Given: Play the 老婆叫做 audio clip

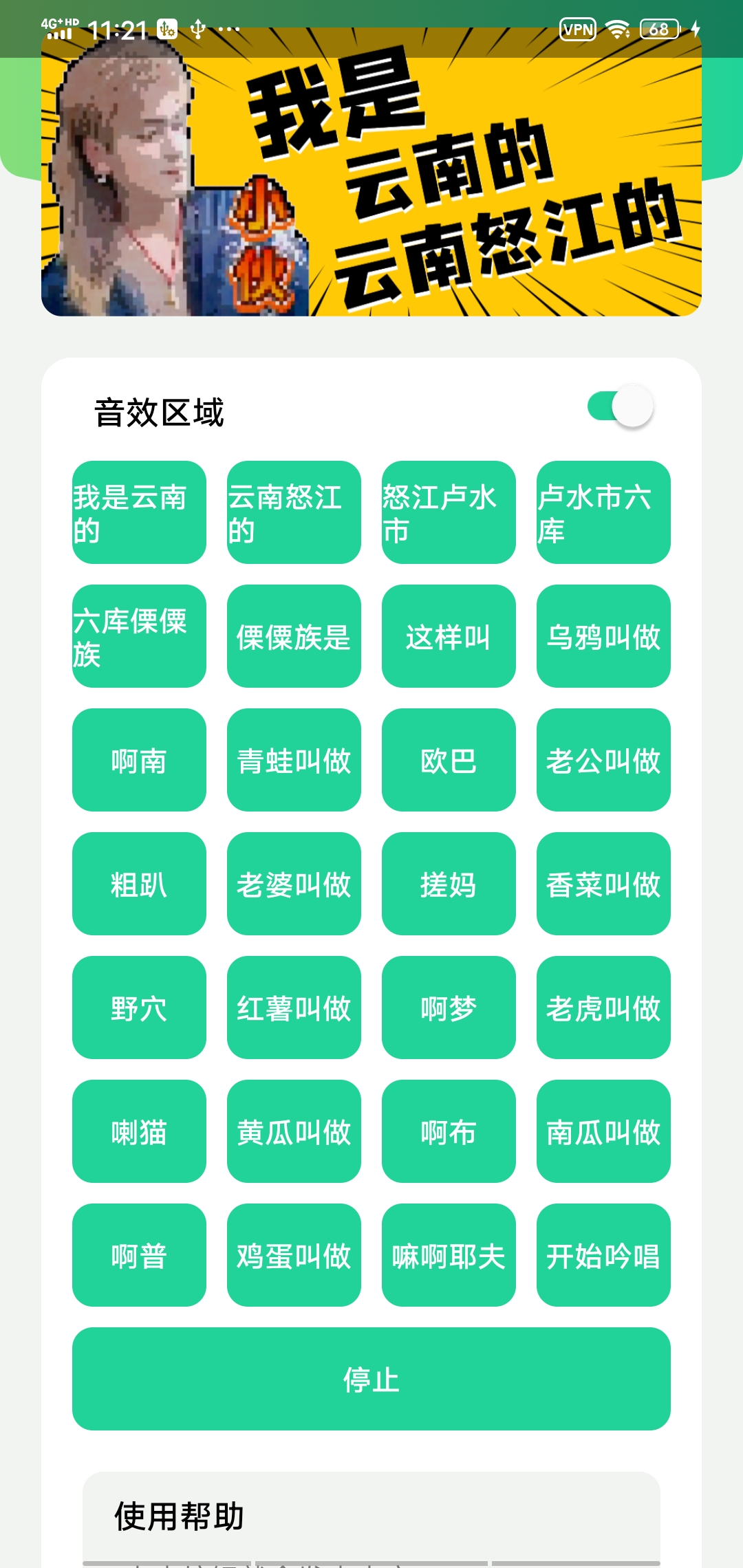Looking at the screenshot, I should pos(293,884).
